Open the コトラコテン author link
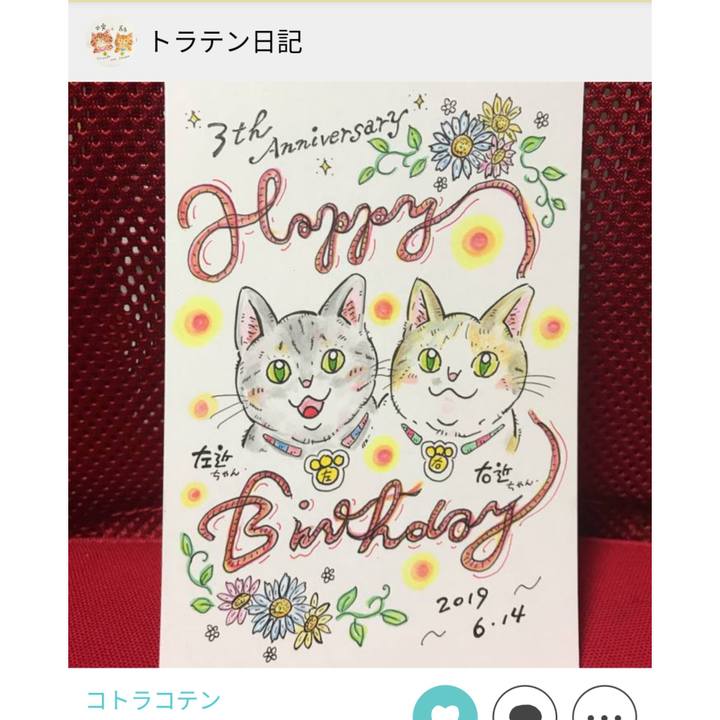 (153, 699)
